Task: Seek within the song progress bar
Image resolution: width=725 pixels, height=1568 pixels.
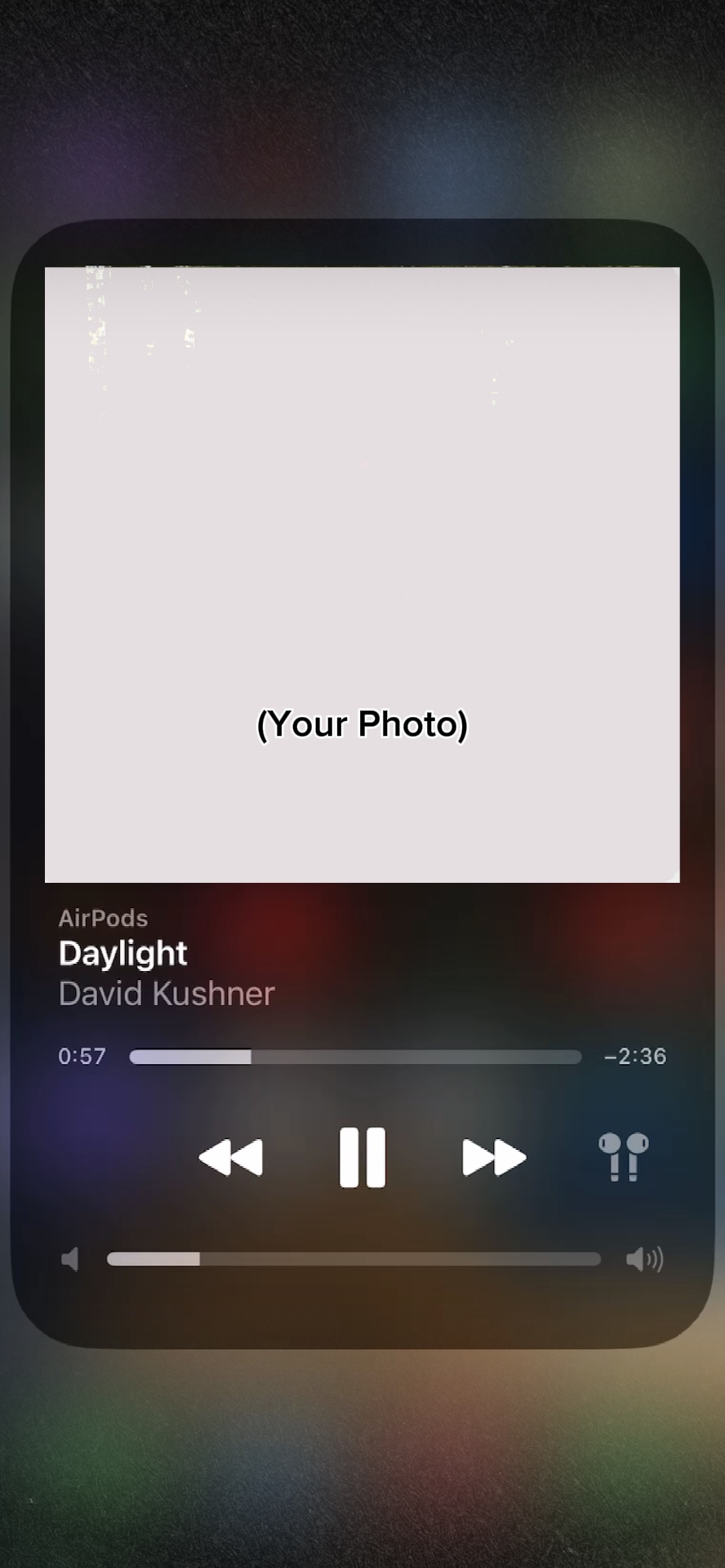Action: [355, 1057]
